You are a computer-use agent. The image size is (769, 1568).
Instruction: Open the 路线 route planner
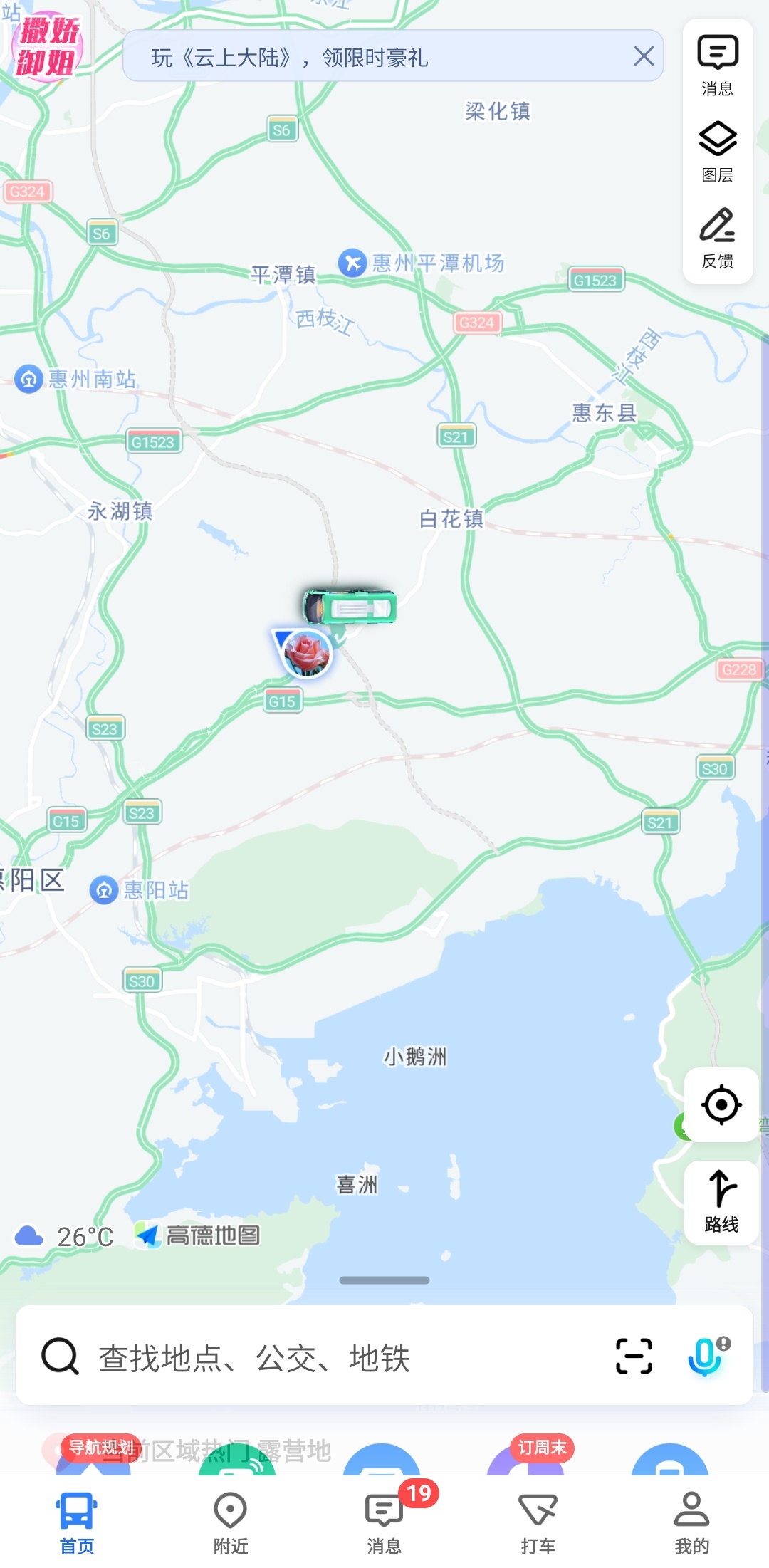721,1202
